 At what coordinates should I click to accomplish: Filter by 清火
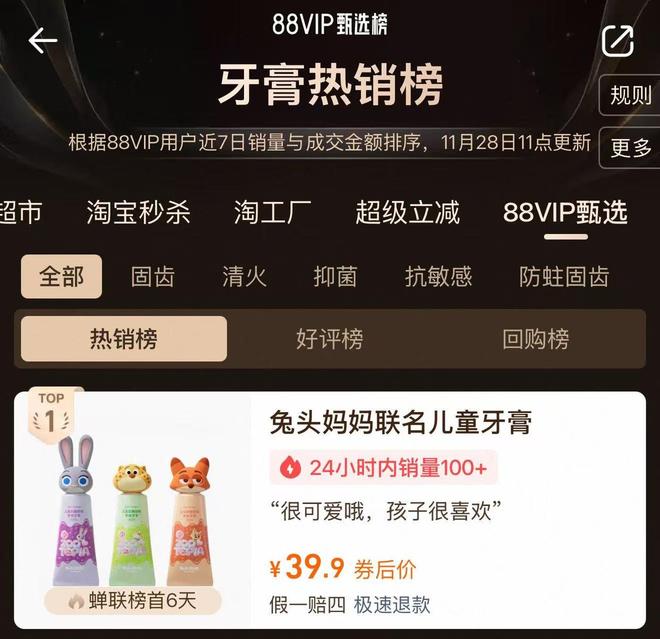(x=244, y=277)
